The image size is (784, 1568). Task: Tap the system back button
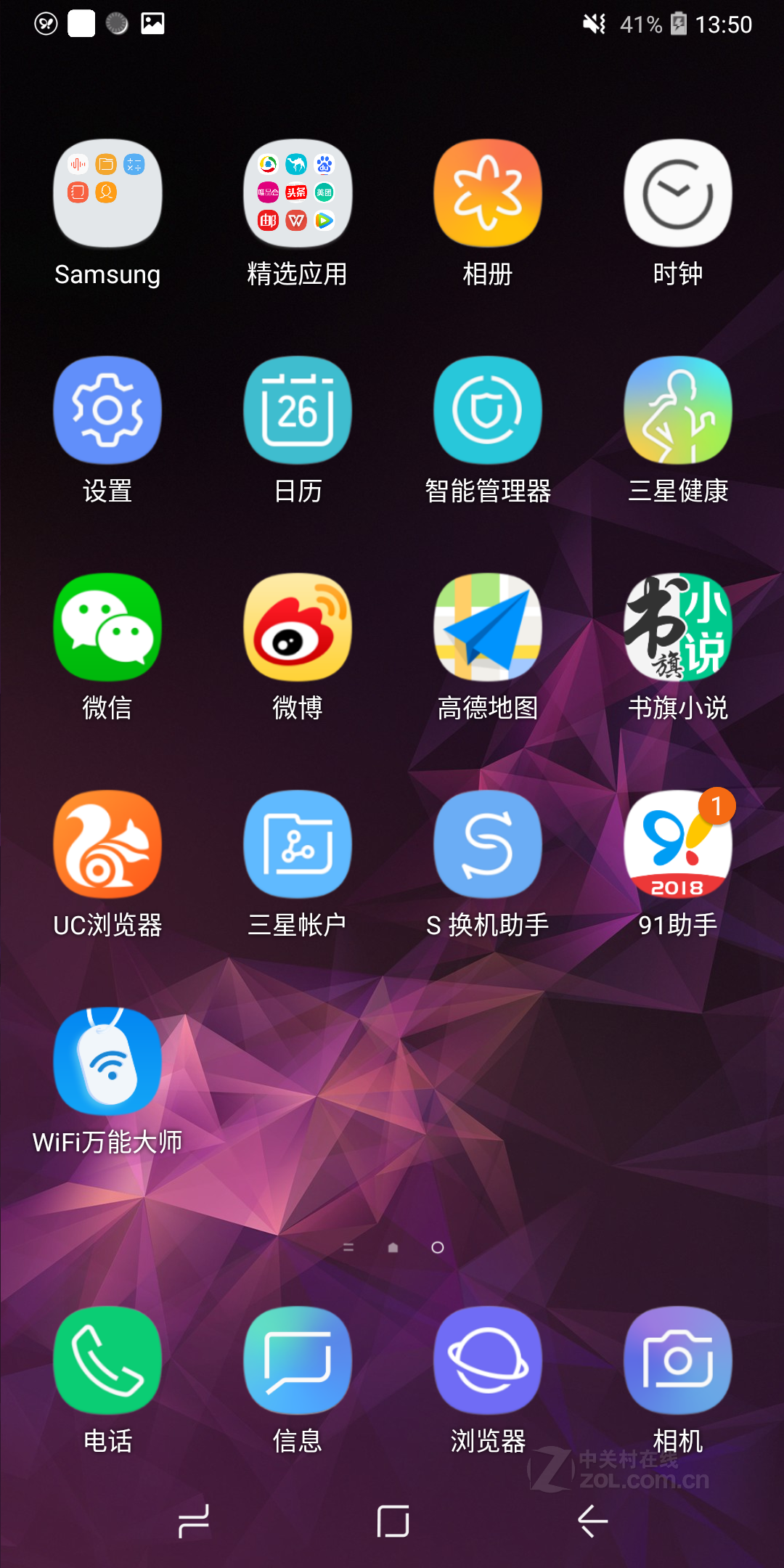pyautogui.click(x=592, y=1521)
